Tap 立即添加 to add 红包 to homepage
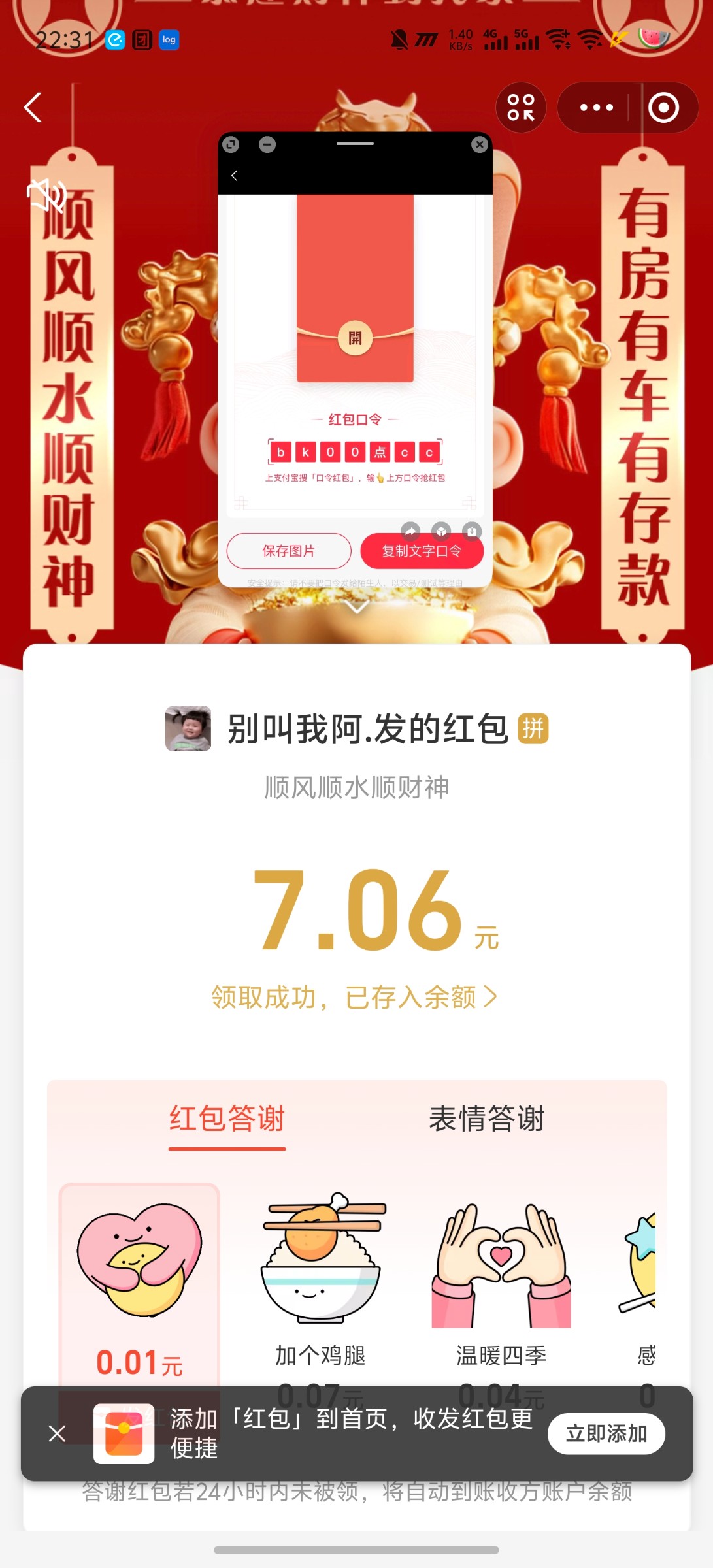This screenshot has width=713, height=1568. pos(606,1433)
